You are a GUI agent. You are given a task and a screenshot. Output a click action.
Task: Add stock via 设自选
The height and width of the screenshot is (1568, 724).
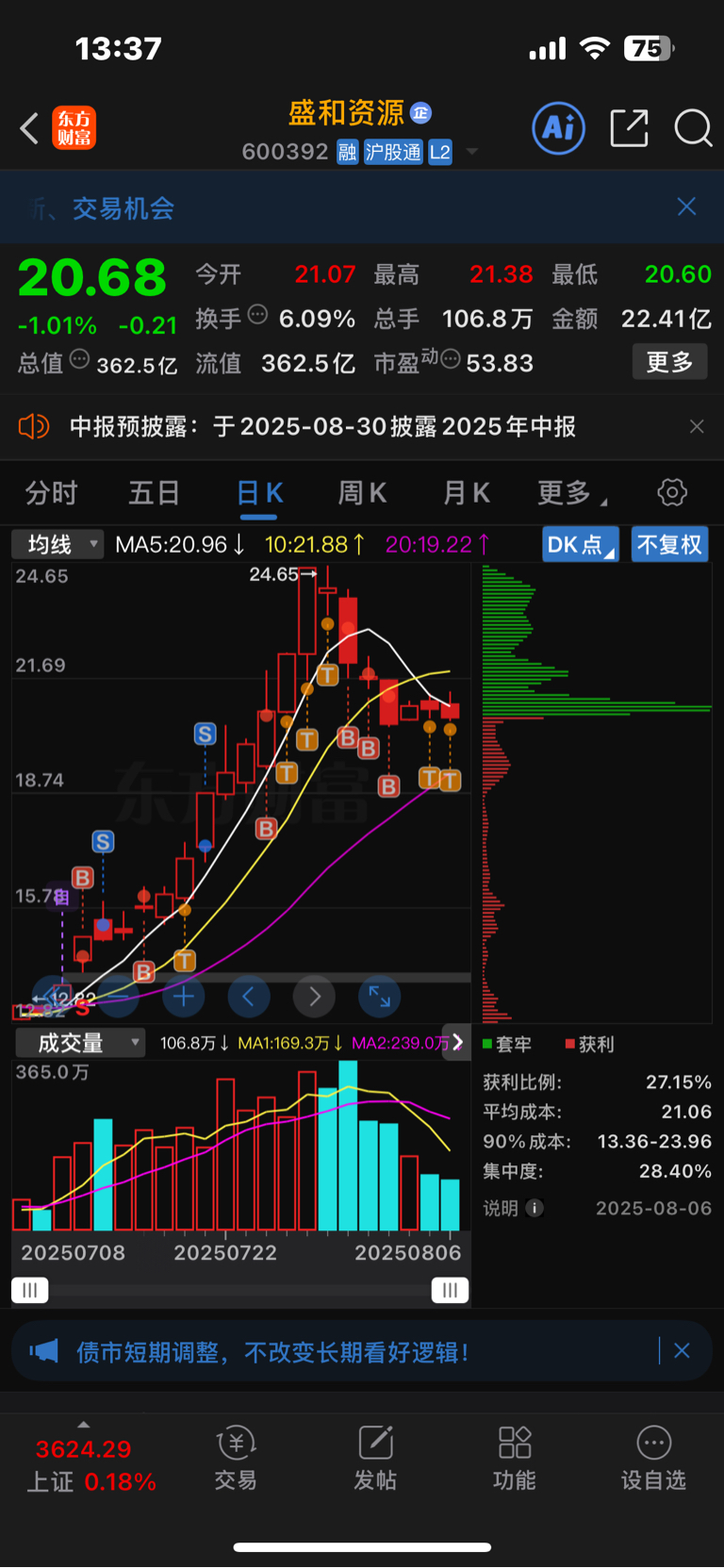click(x=653, y=1458)
